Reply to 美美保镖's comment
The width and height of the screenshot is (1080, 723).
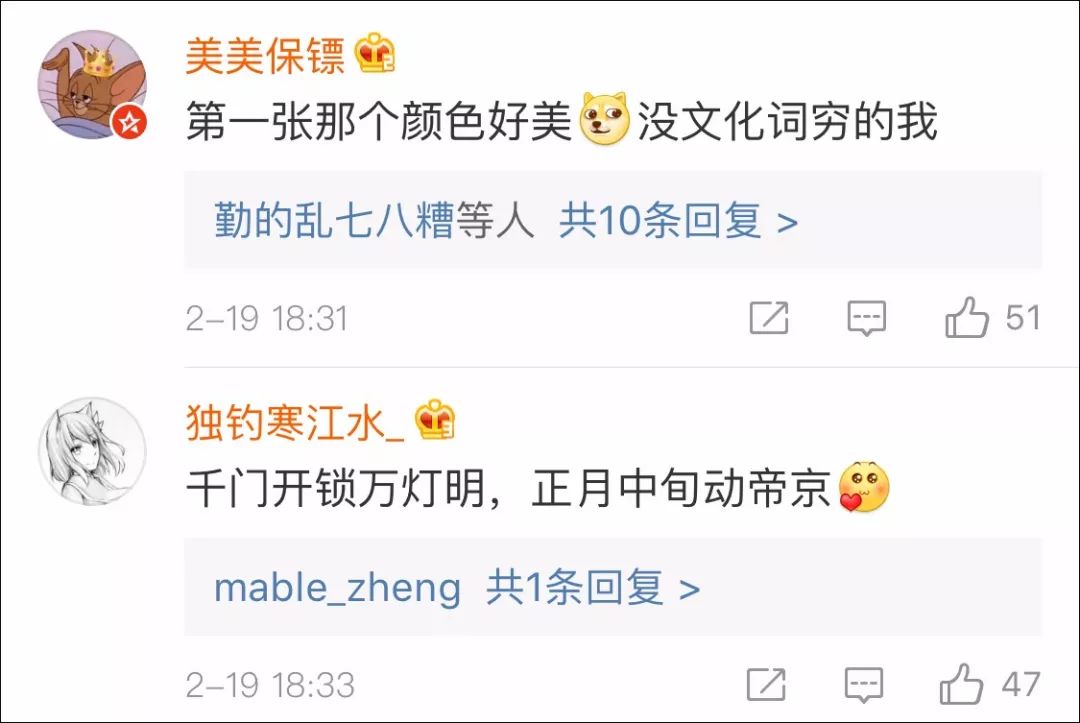(x=867, y=319)
